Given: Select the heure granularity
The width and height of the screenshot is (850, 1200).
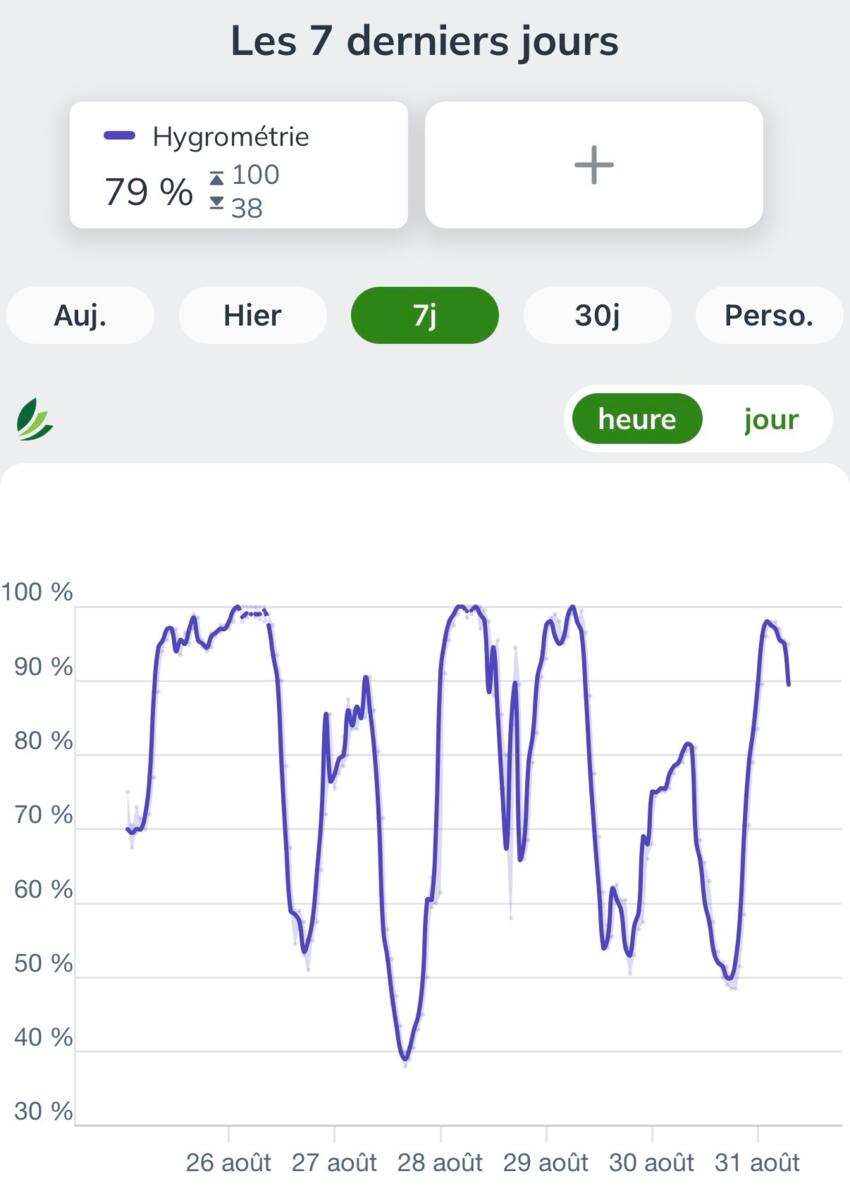Looking at the screenshot, I should [x=637, y=419].
